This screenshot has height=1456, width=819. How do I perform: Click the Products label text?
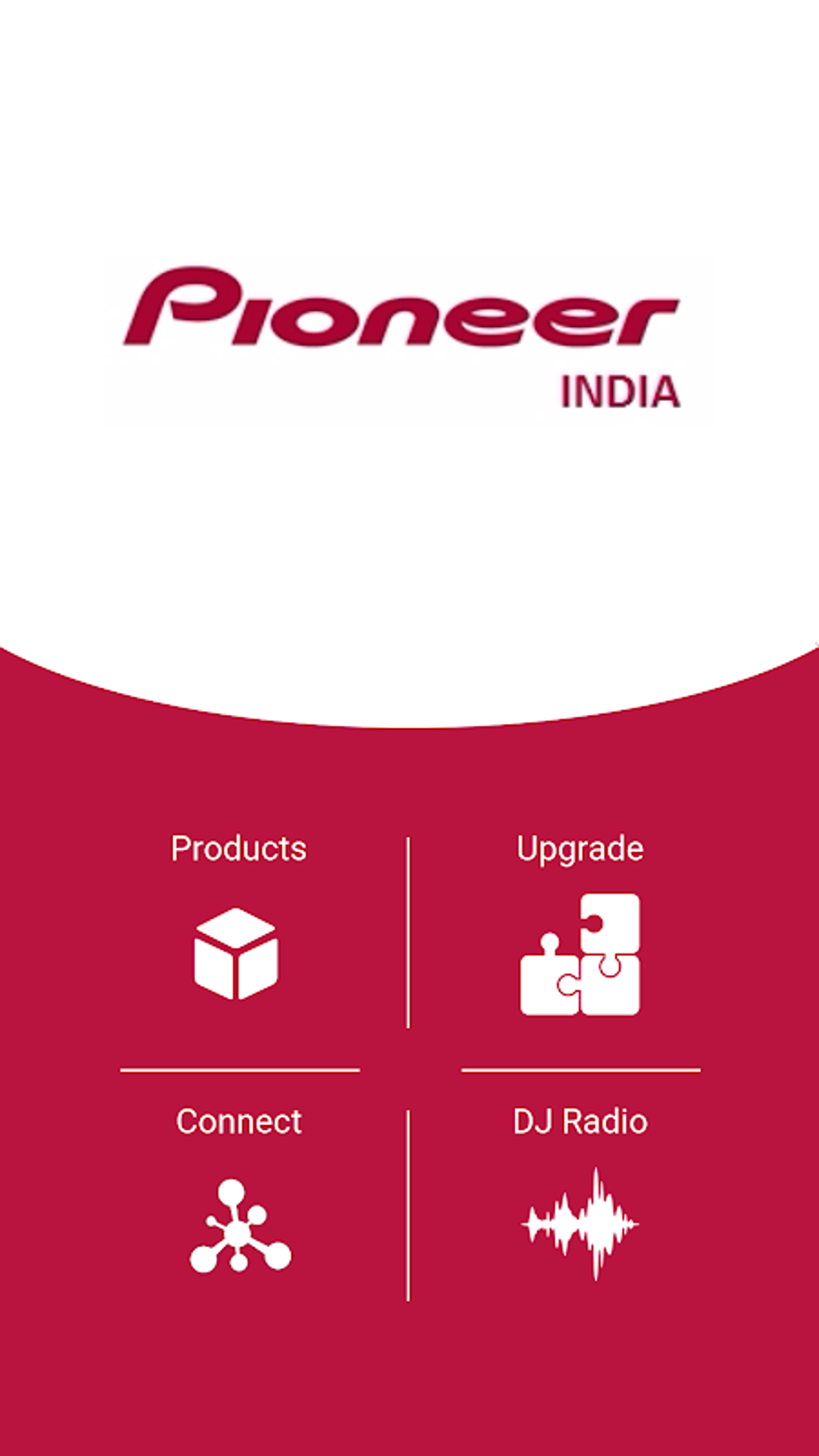237,848
